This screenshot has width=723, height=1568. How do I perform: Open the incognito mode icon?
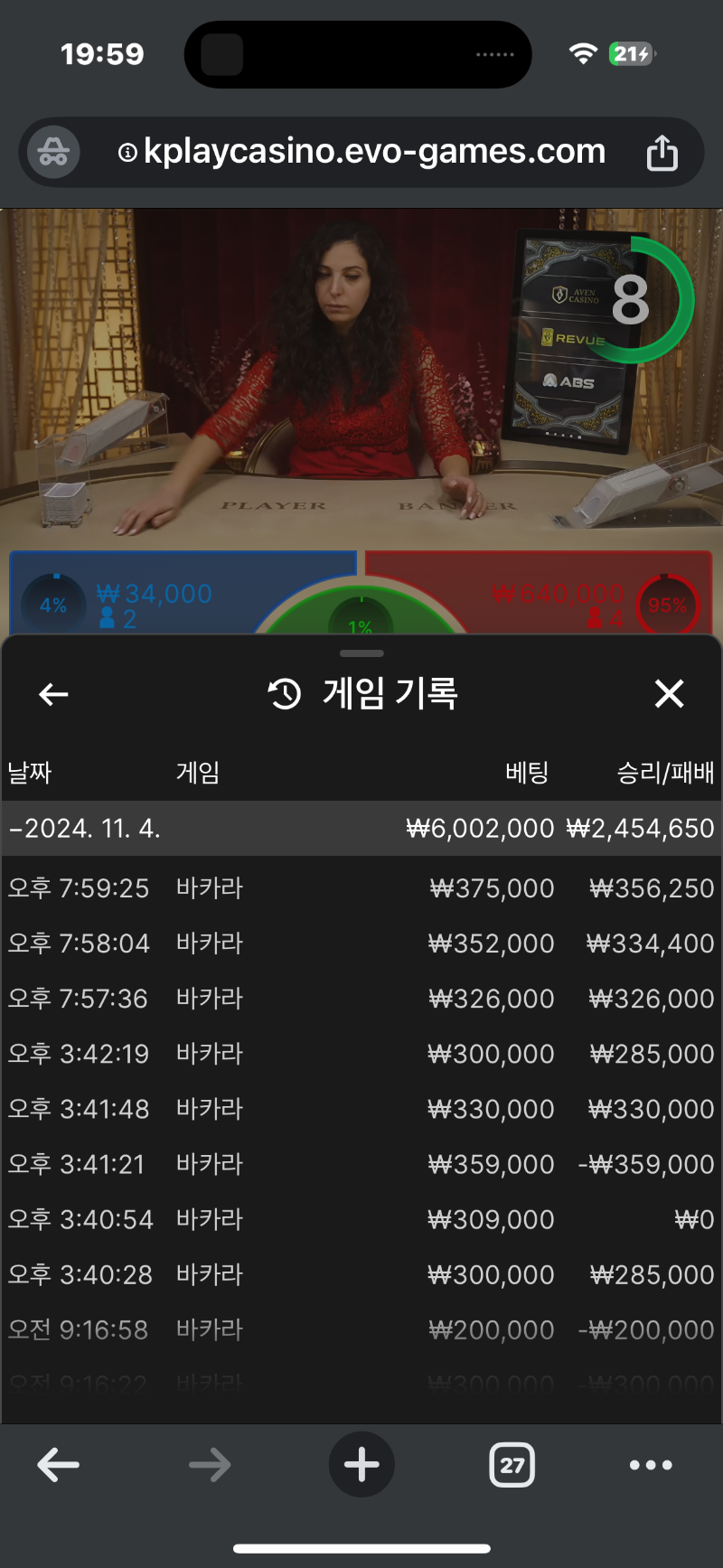click(x=53, y=152)
